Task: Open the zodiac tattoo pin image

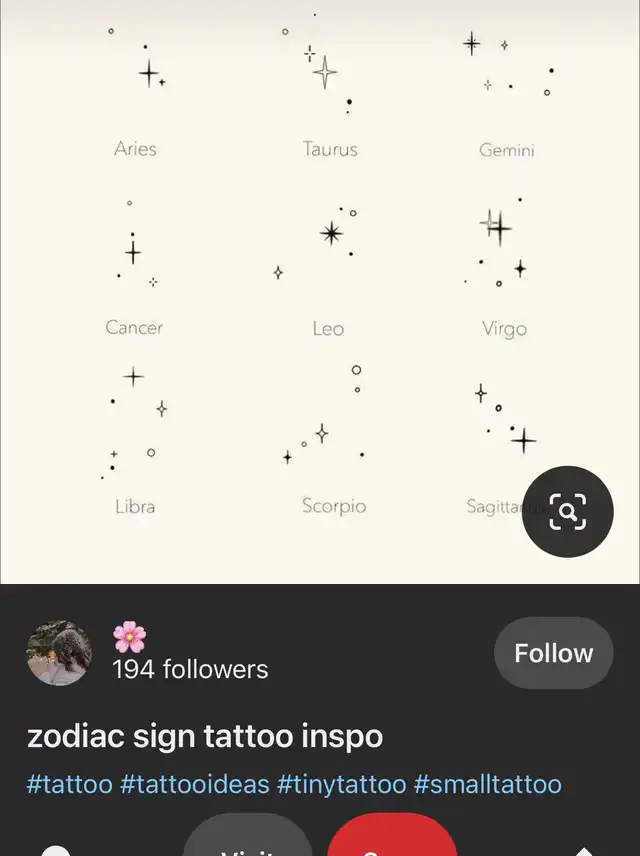Action: coord(320,290)
